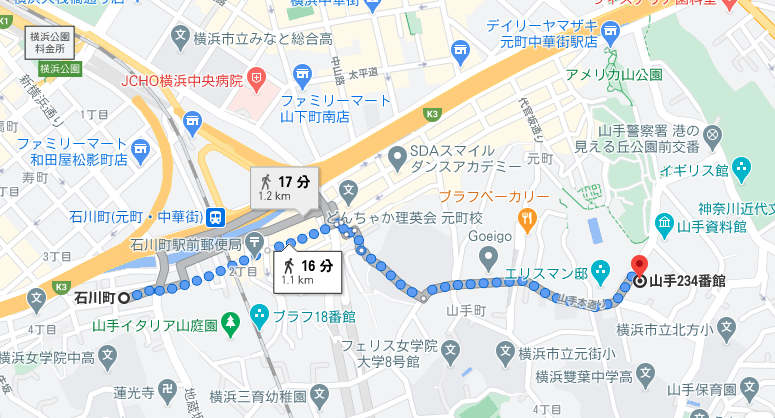The image size is (775, 418).
Task: View the ブラフ18番館 place marker
Action: pos(260,318)
